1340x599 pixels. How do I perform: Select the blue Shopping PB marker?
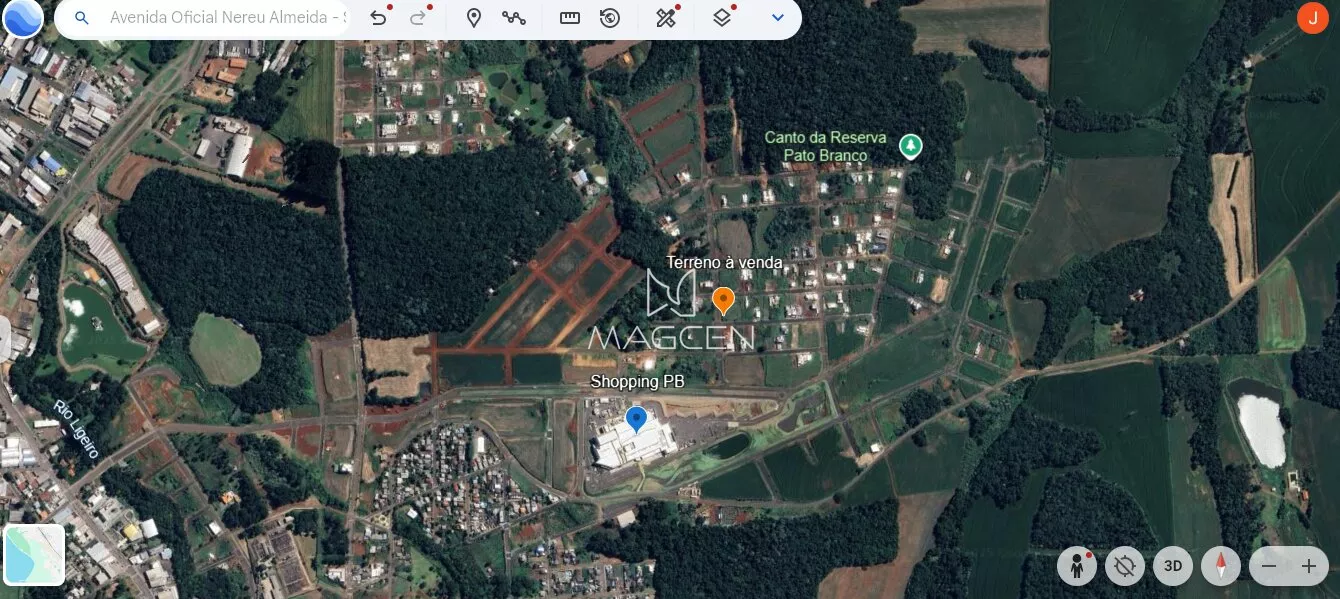636,418
